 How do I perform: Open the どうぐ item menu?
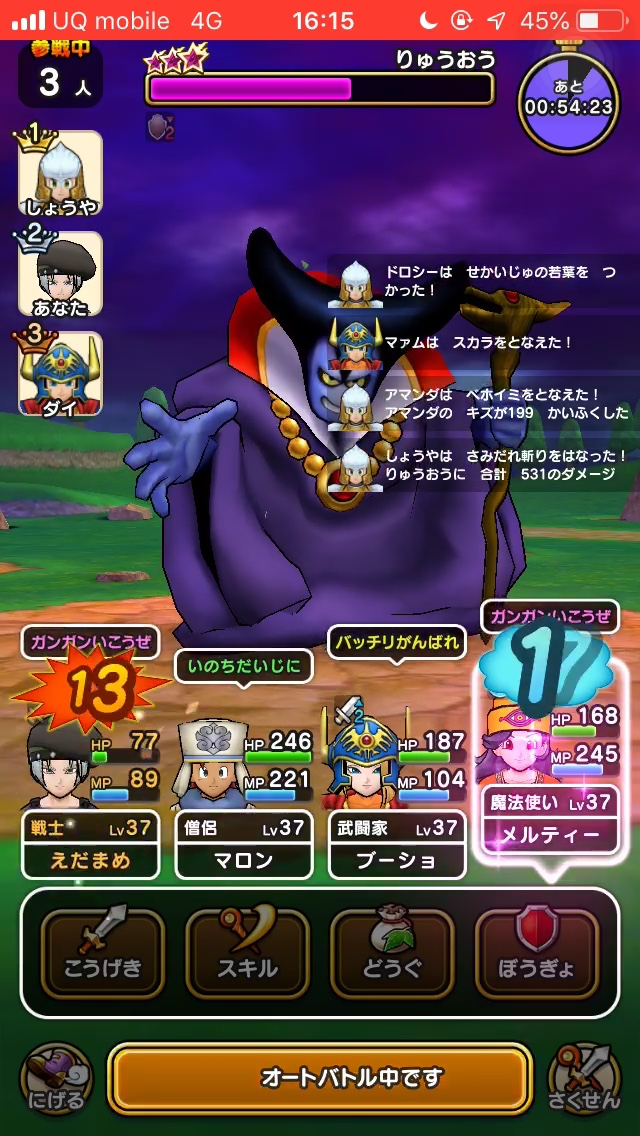pos(392,952)
